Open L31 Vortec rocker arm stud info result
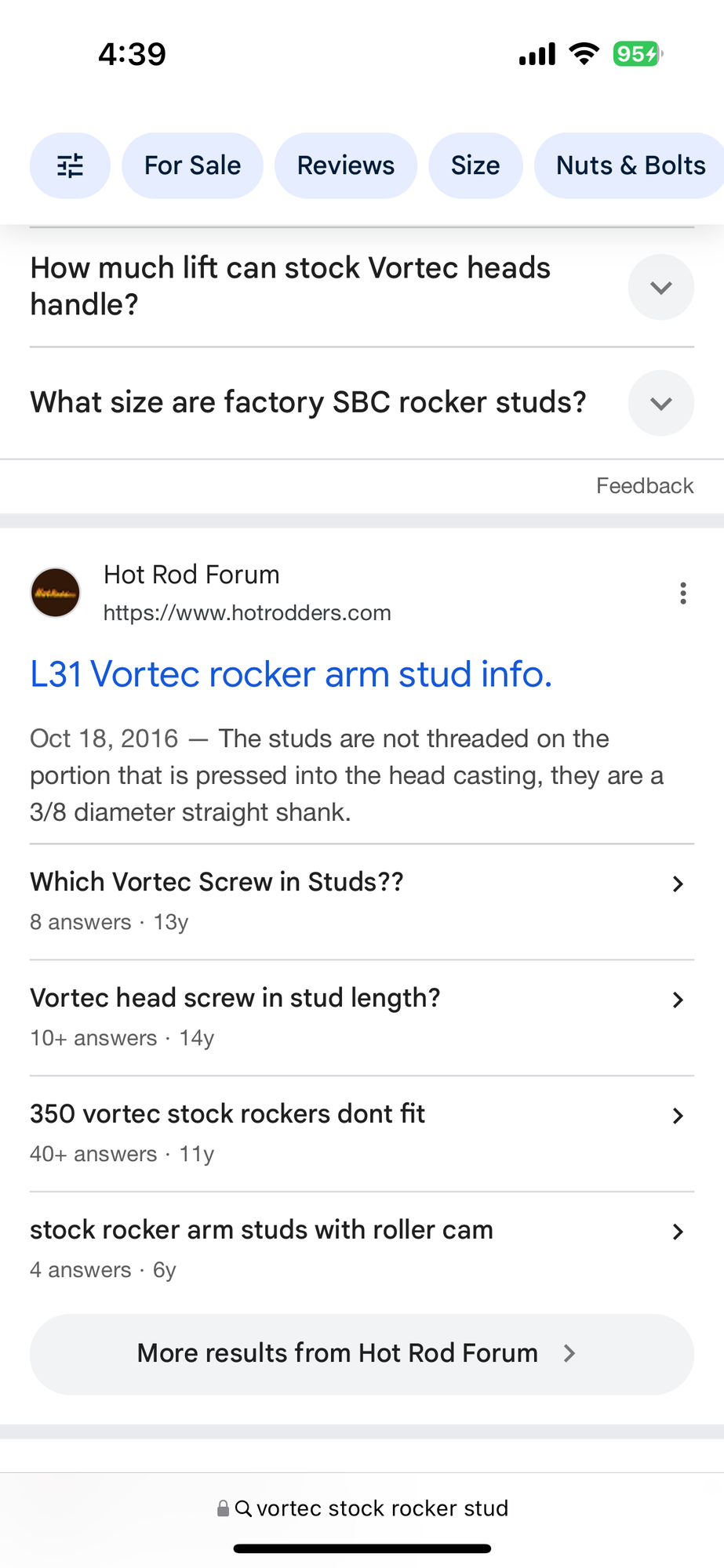Screen dimensions: 724x1568 (x=291, y=674)
